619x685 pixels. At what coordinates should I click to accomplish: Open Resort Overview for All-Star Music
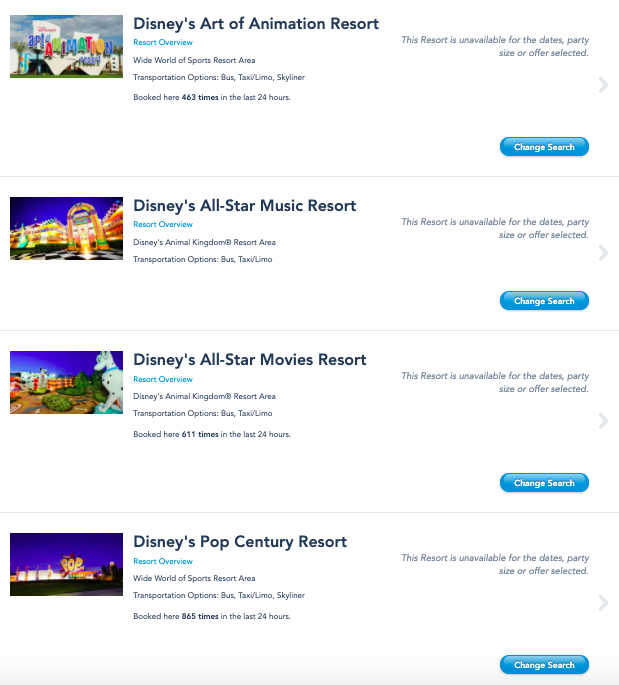[162, 225]
